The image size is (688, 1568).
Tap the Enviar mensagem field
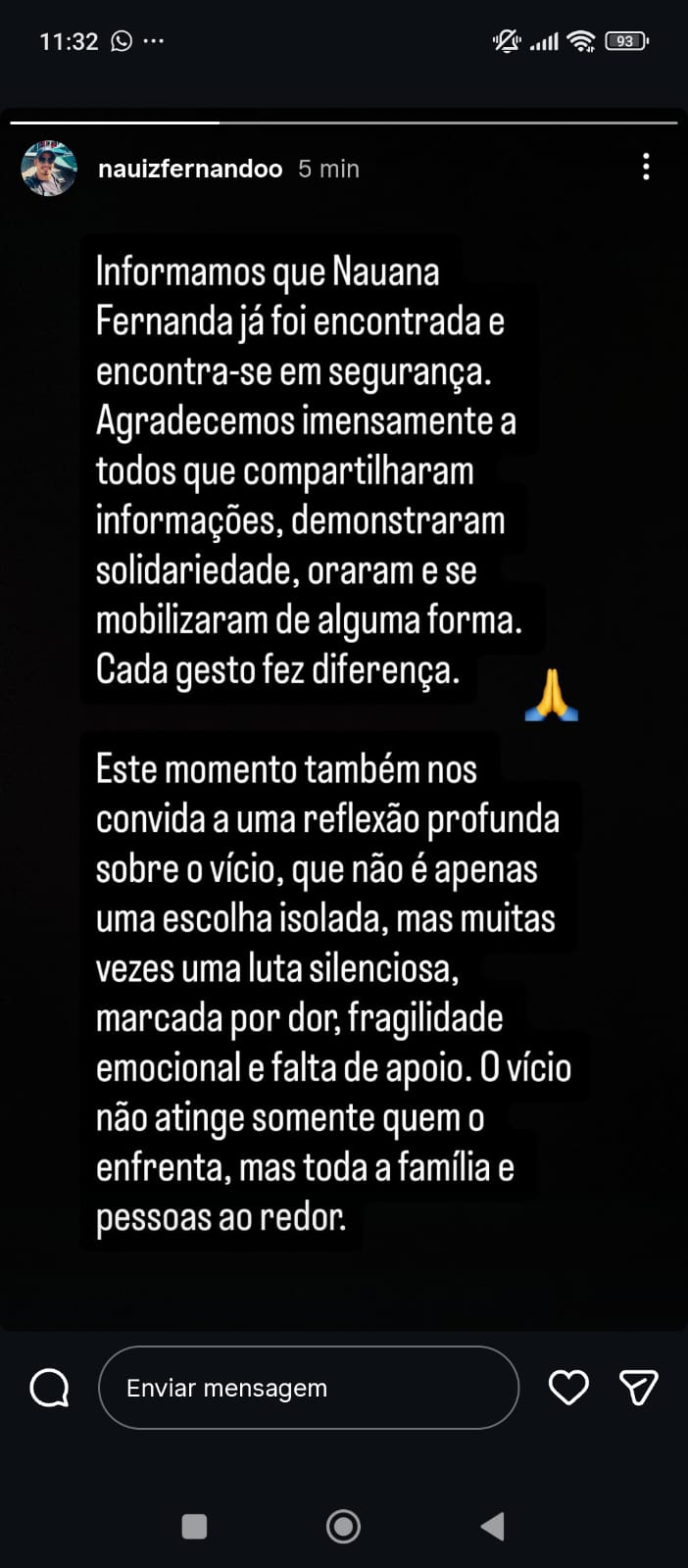[x=308, y=1388]
